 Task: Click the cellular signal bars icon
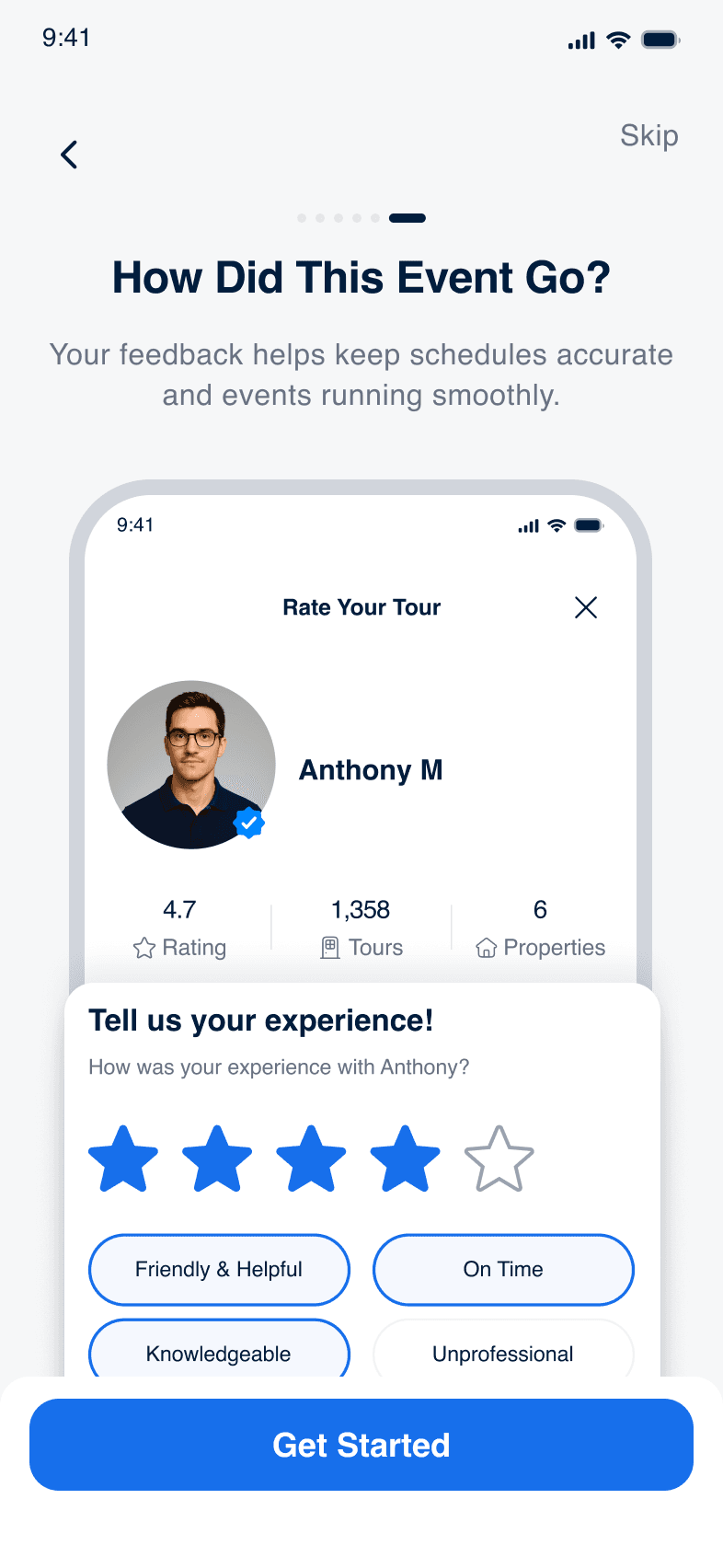tap(580, 40)
